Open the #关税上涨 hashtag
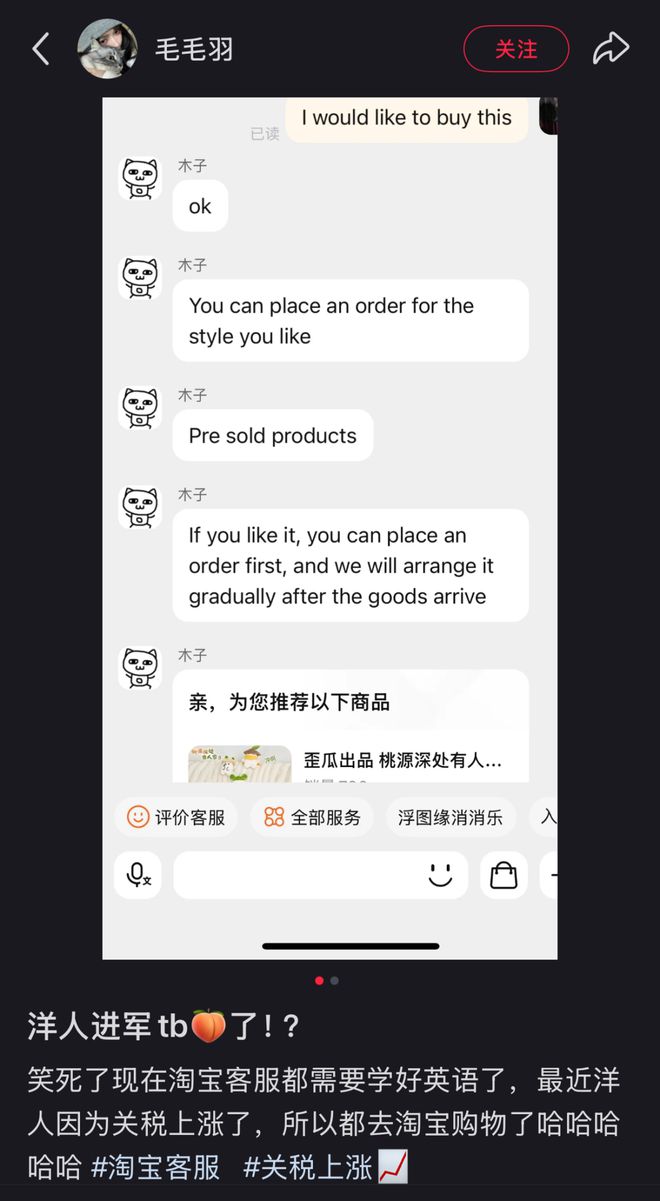660x1201 pixels. click(x=307, y=1167)
